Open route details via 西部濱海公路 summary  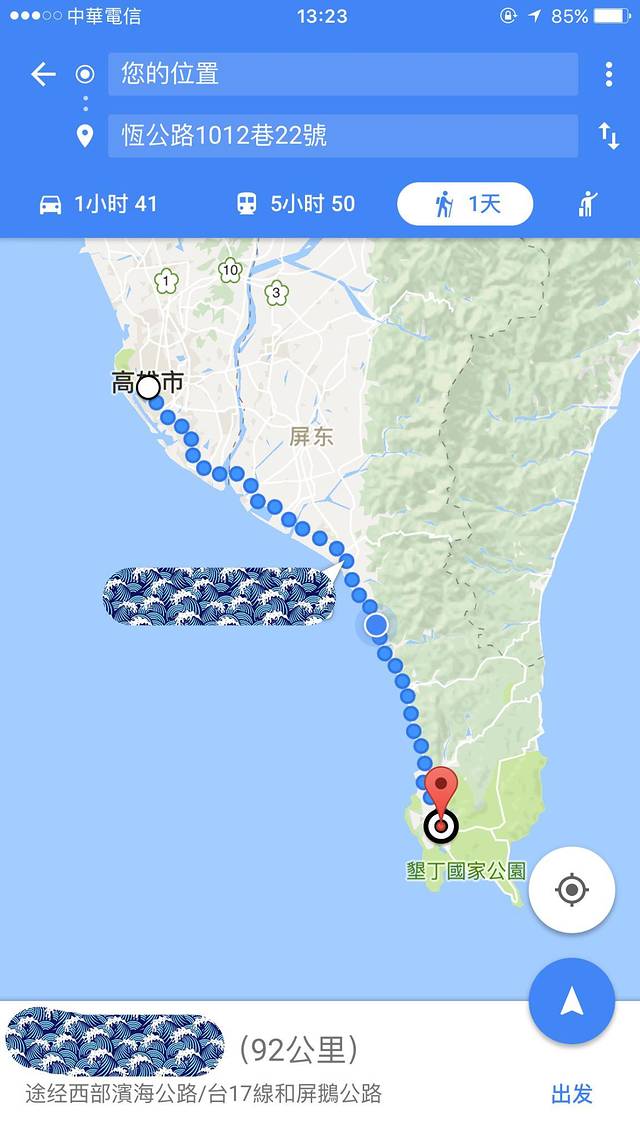[x=204, y=1094]
